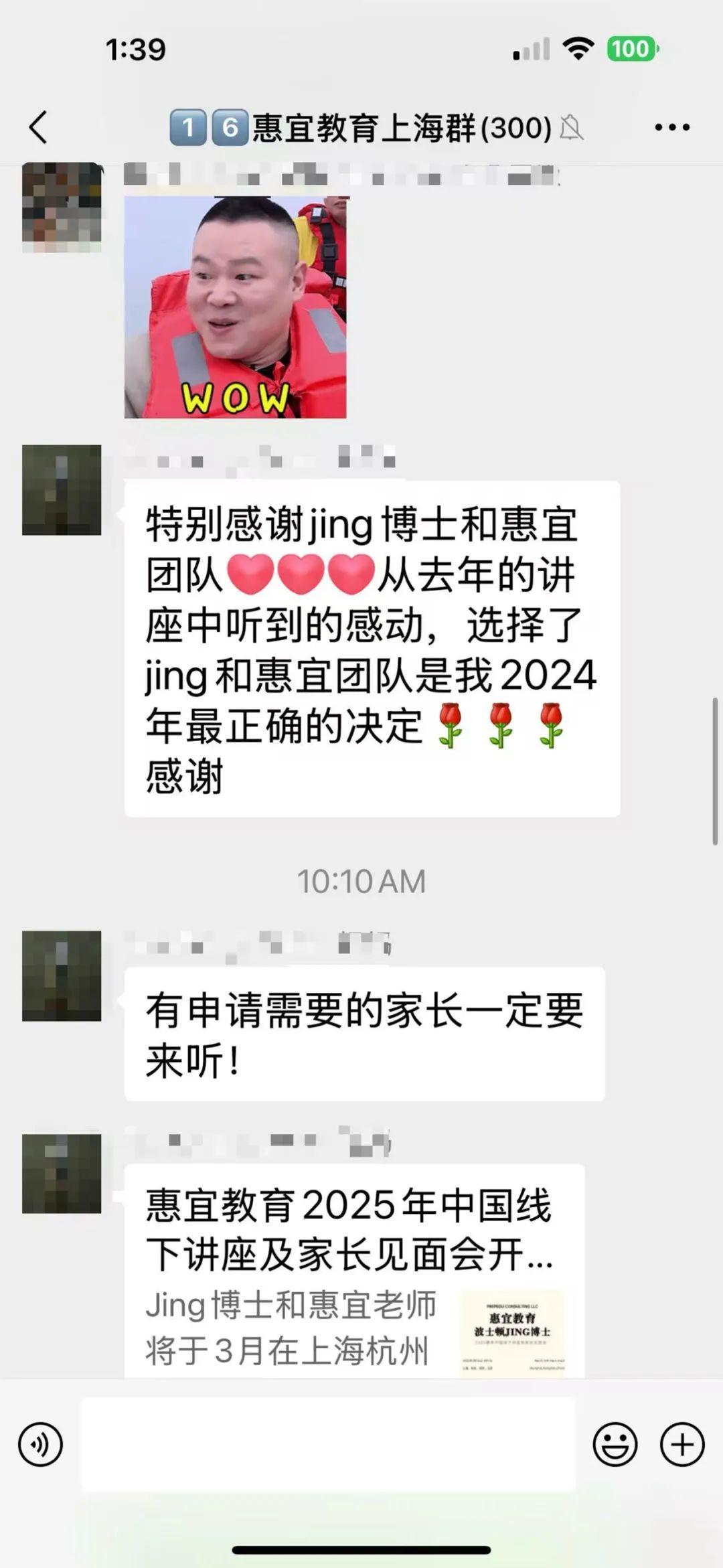Open the three-dot chat info menu
Viewport: 723px width, 1568px height.
click(672, 127)
